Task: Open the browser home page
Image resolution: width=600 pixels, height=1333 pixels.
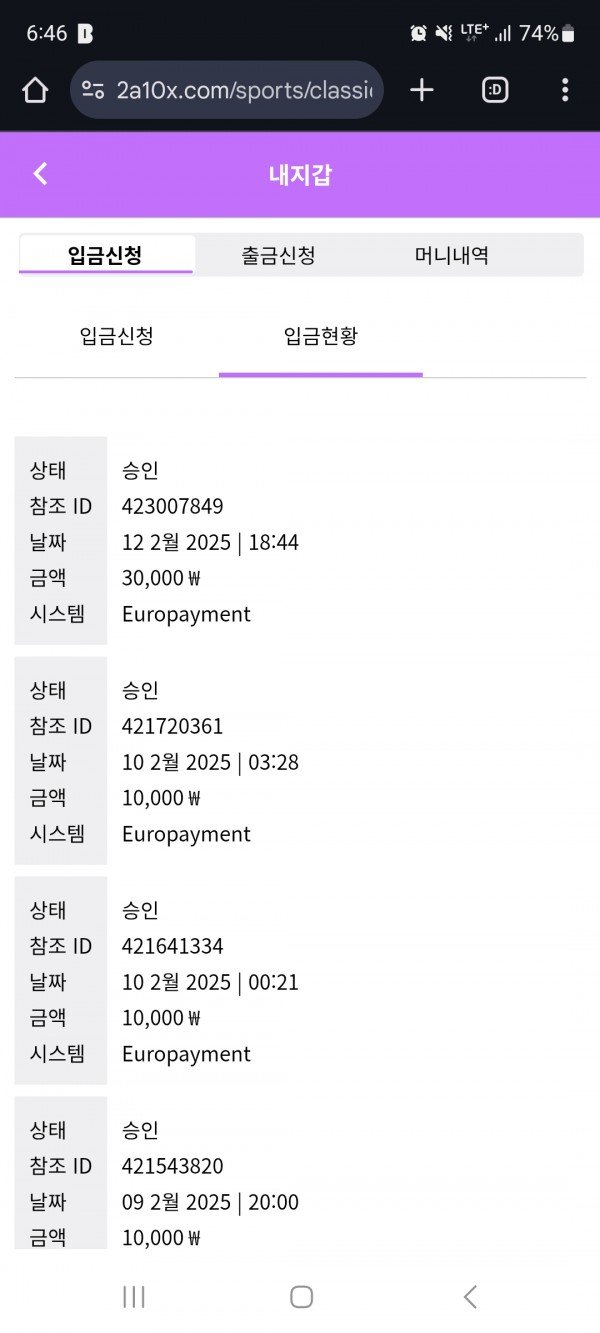Action: click(x=35, y=91)
